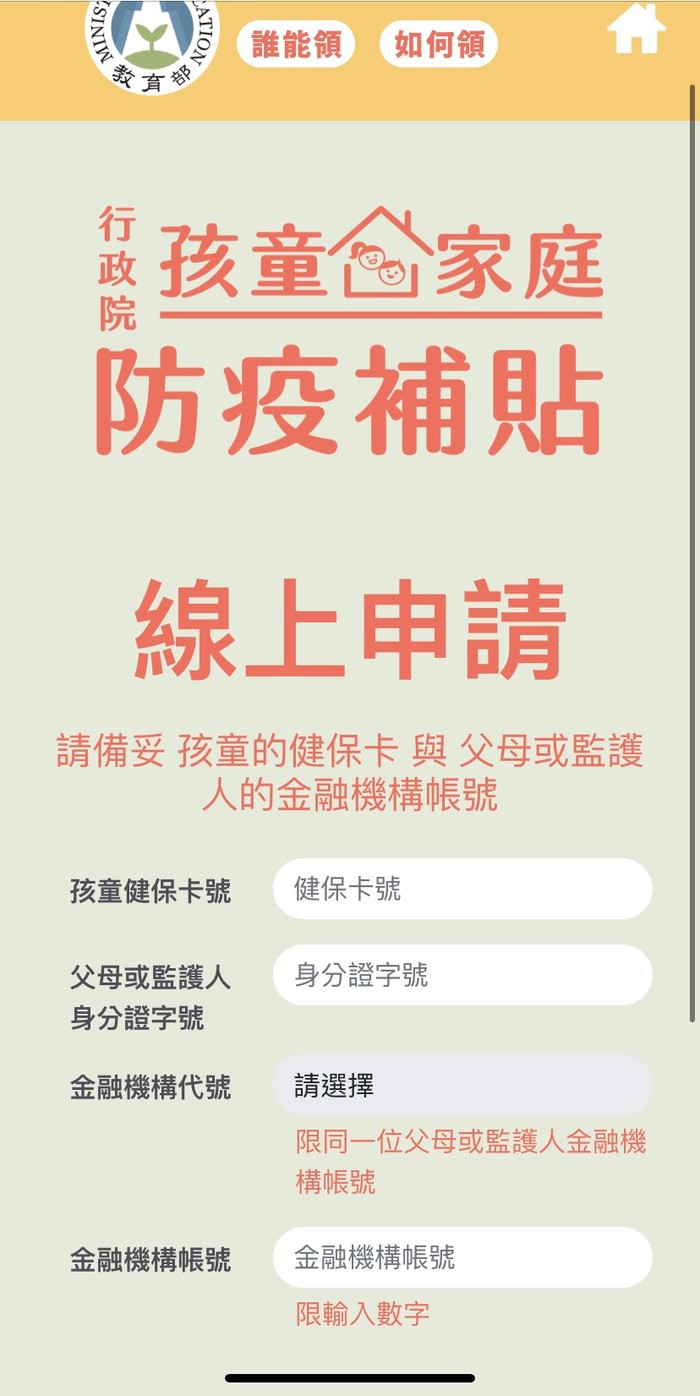Open the 誰能領 eligibility button
Viewport: 700px width, 1396px height.
pyautogui.click(x=295, y=45)
